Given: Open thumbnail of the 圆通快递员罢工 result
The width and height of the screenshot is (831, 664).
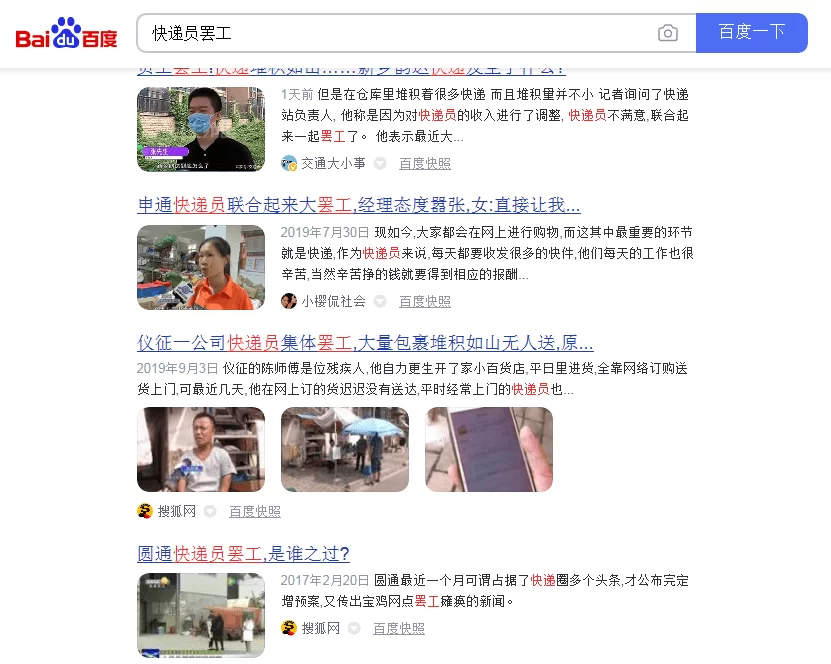Looking at the screenshot, I should (x=201, y=614).
